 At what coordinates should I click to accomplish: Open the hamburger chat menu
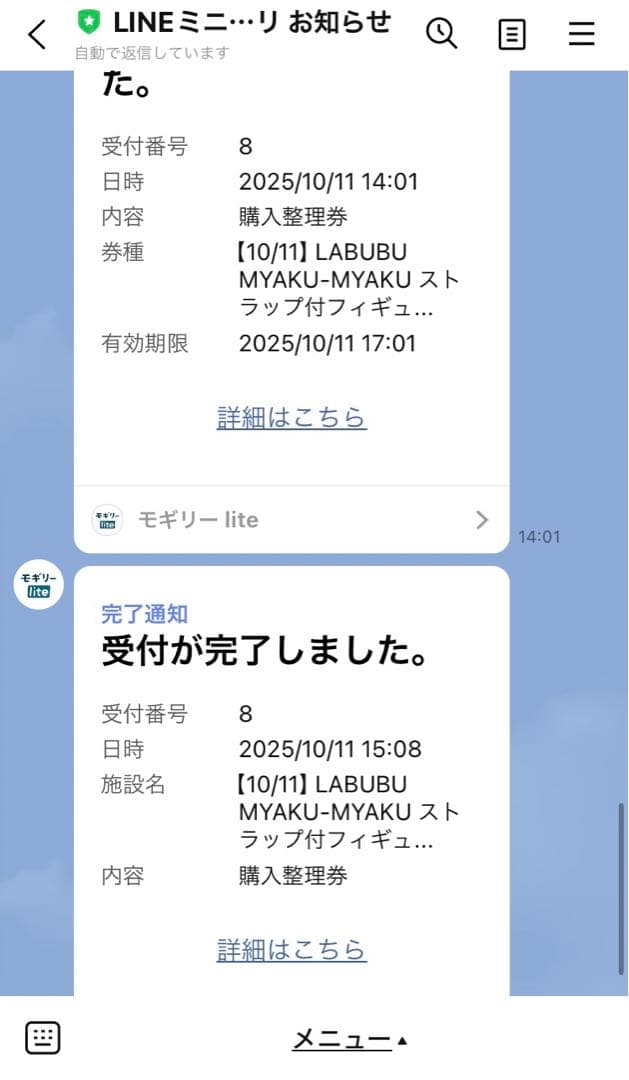pyautogui.click(x=582, y=35)
